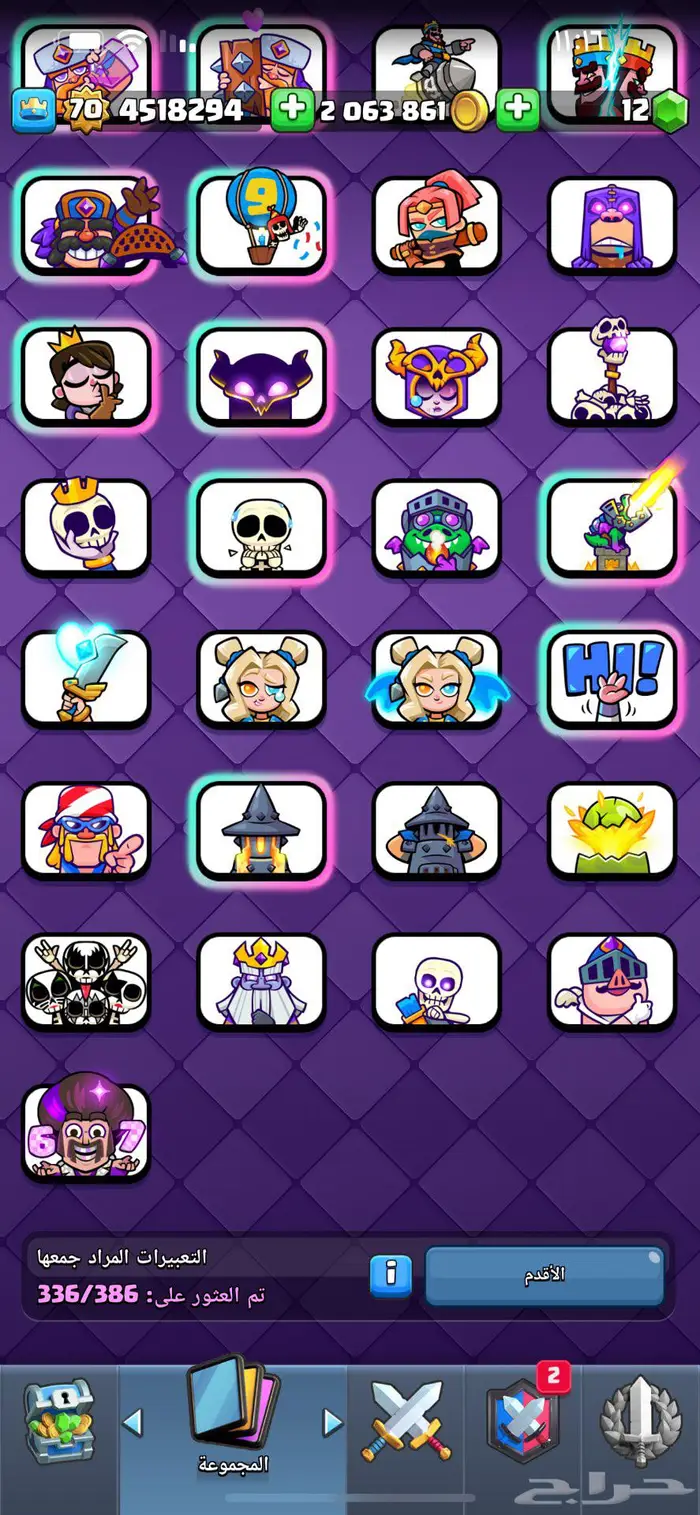
Task: Tap the الأقدم sort button
Action: pos(544,1274)
